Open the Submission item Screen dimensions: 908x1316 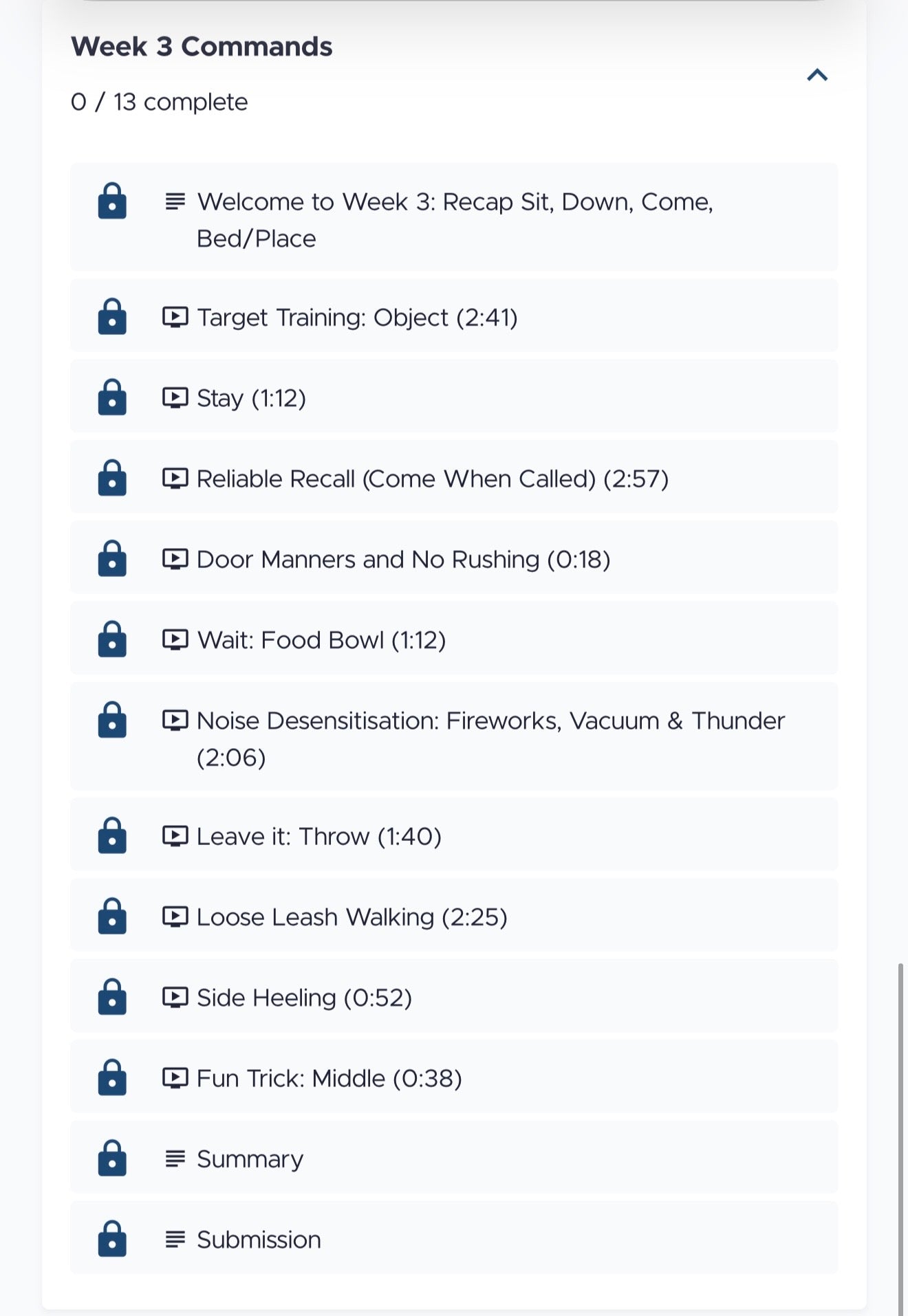pos(454,1238)
